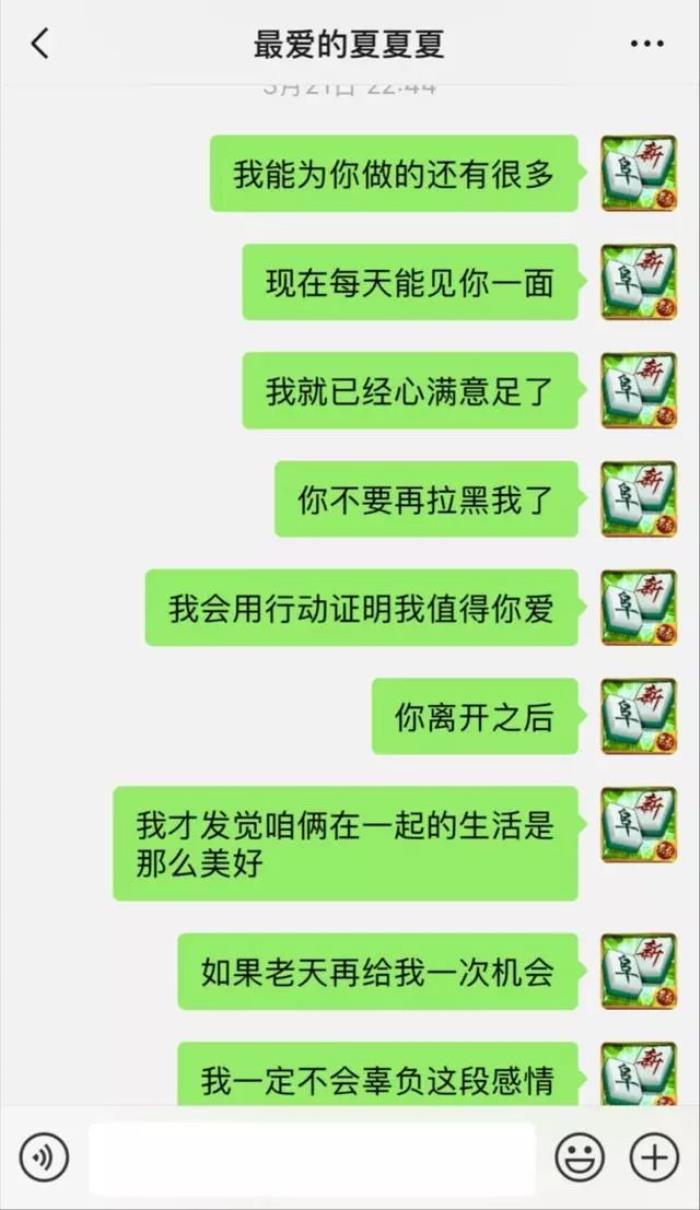
Task: Tap the avatar beside 你不要再拉黑我了
Action: [638, 499]
